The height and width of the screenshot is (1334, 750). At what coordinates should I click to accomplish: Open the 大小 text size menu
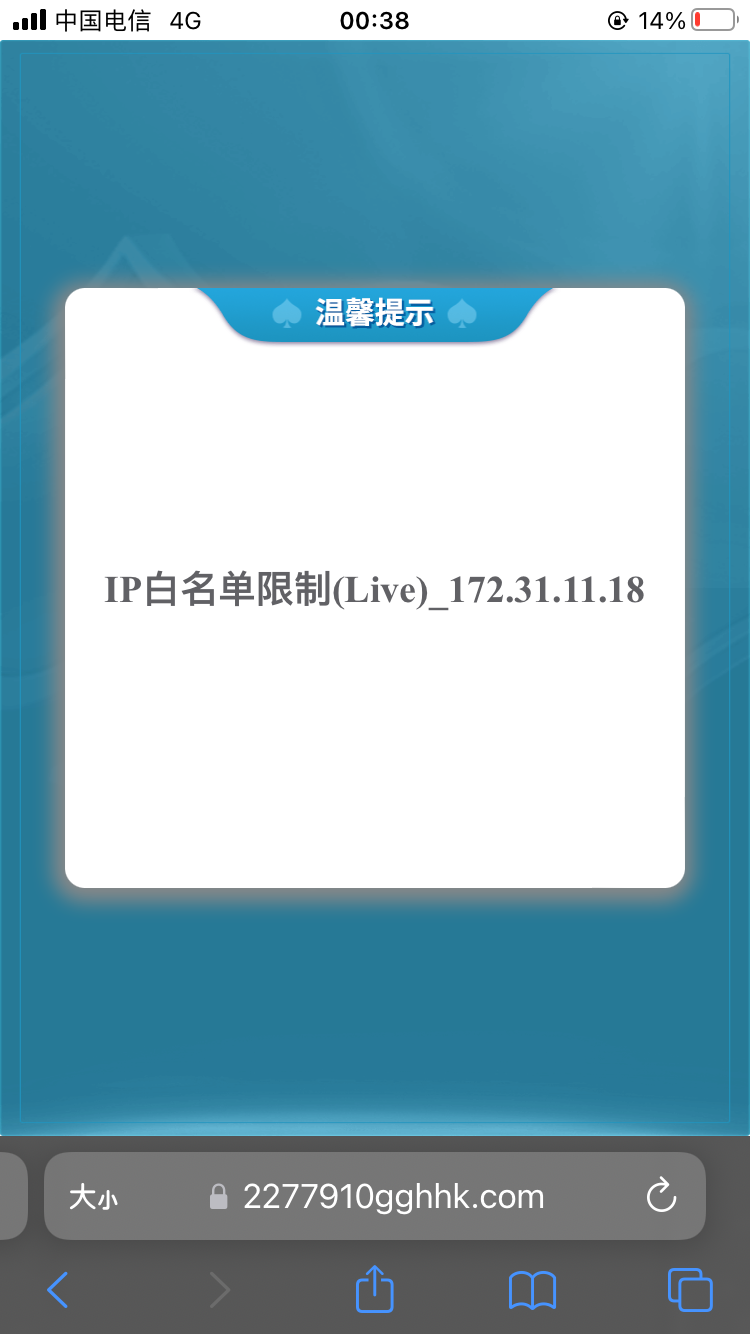[93, 1197]
